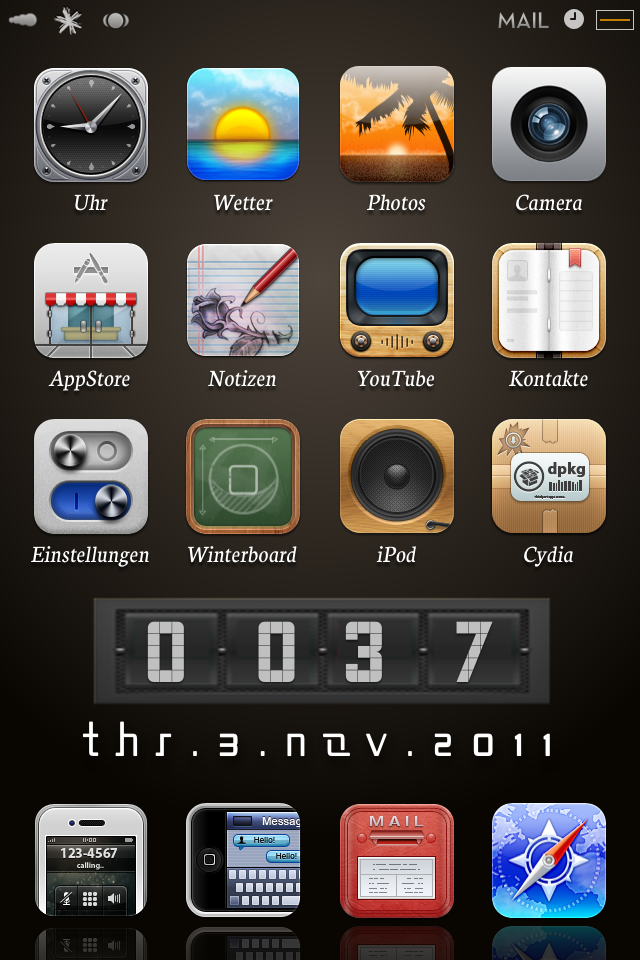Launch the Safari browser in the dock
The width and height of the screenshot is (640, 960).
coord(548,860)
